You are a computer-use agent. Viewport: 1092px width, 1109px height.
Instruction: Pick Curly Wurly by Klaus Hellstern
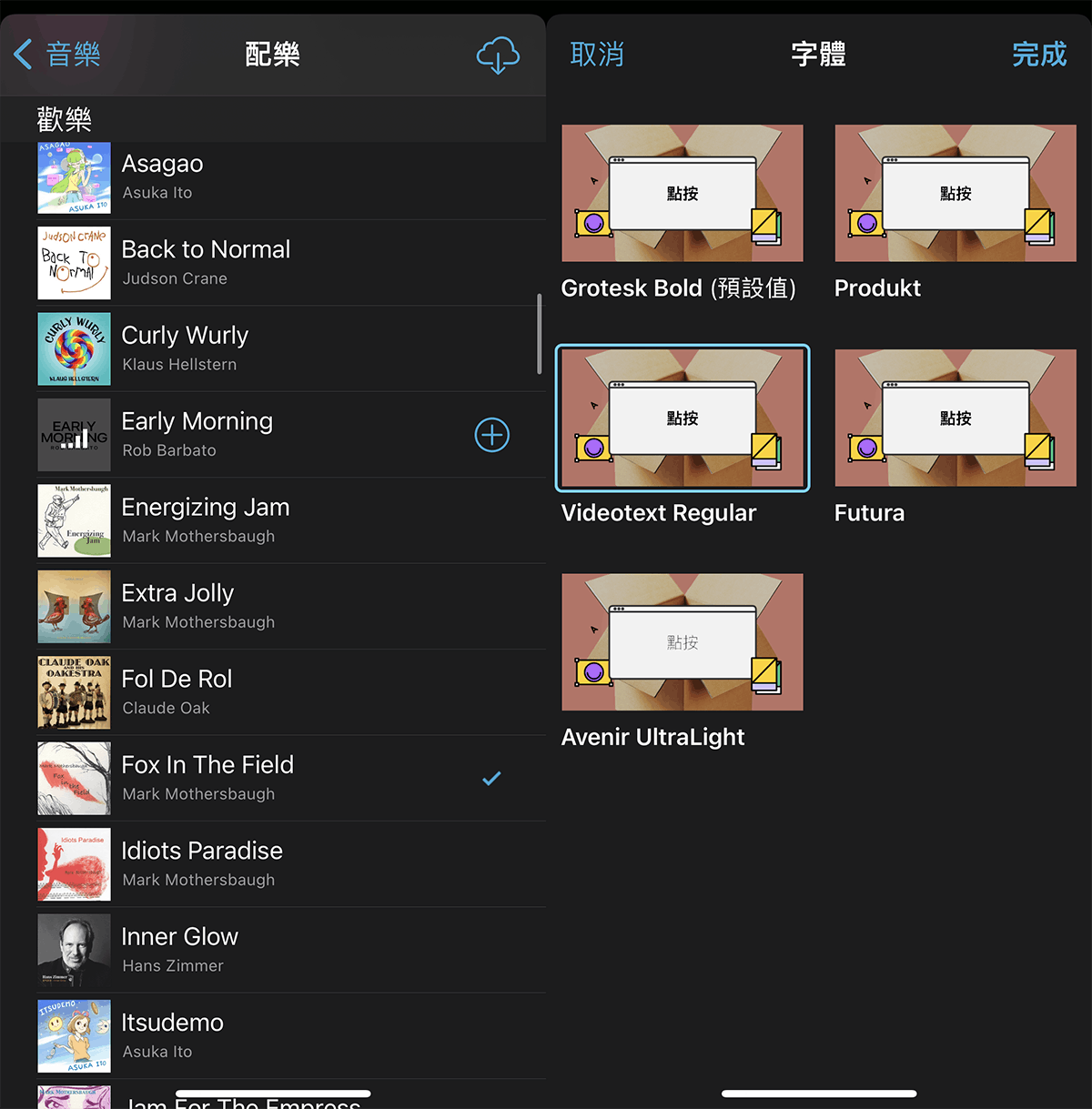[273, 348]
